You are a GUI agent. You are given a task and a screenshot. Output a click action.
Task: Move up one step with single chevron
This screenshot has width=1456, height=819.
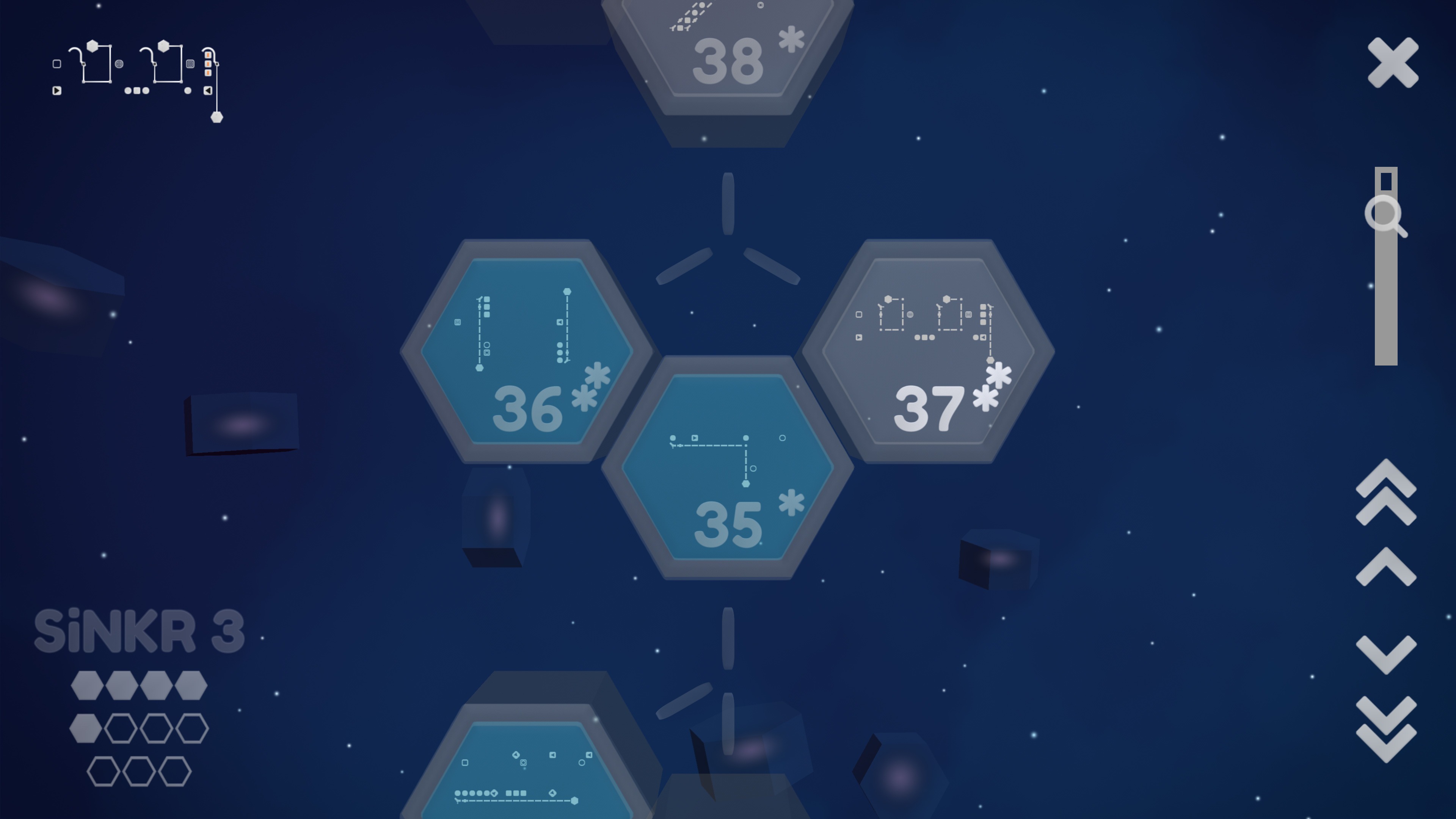coord(1385,567)
